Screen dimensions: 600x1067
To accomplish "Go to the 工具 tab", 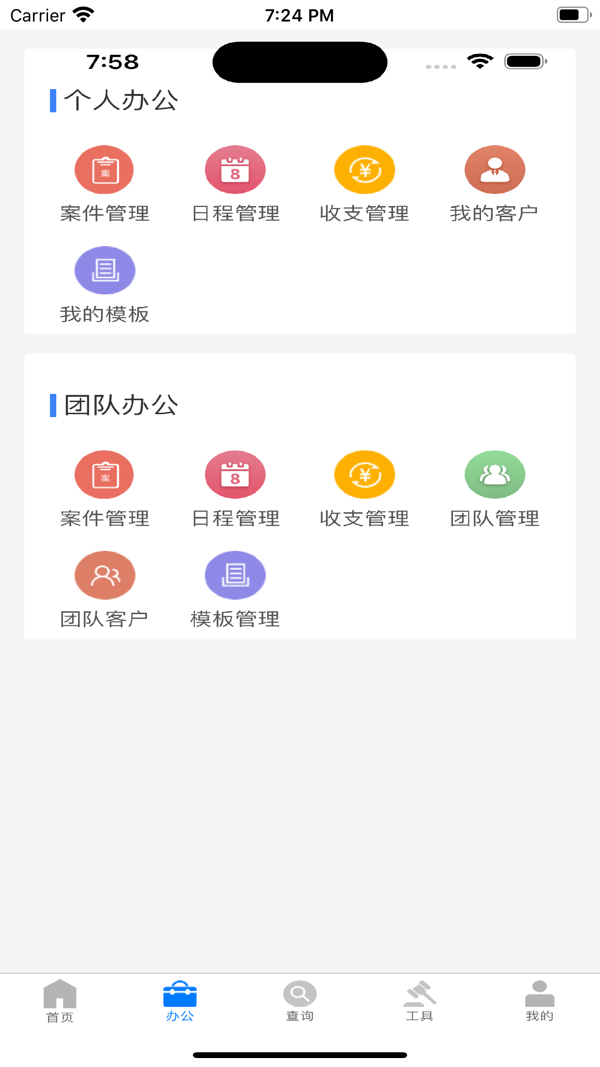I will (420, 1000).
